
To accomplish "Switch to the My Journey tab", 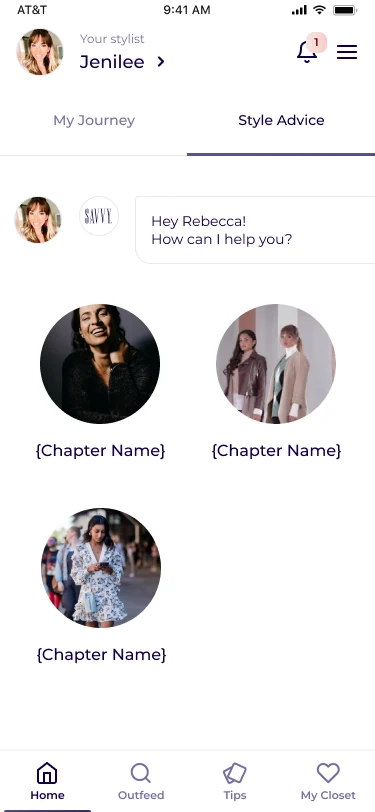I will (94, 120).
